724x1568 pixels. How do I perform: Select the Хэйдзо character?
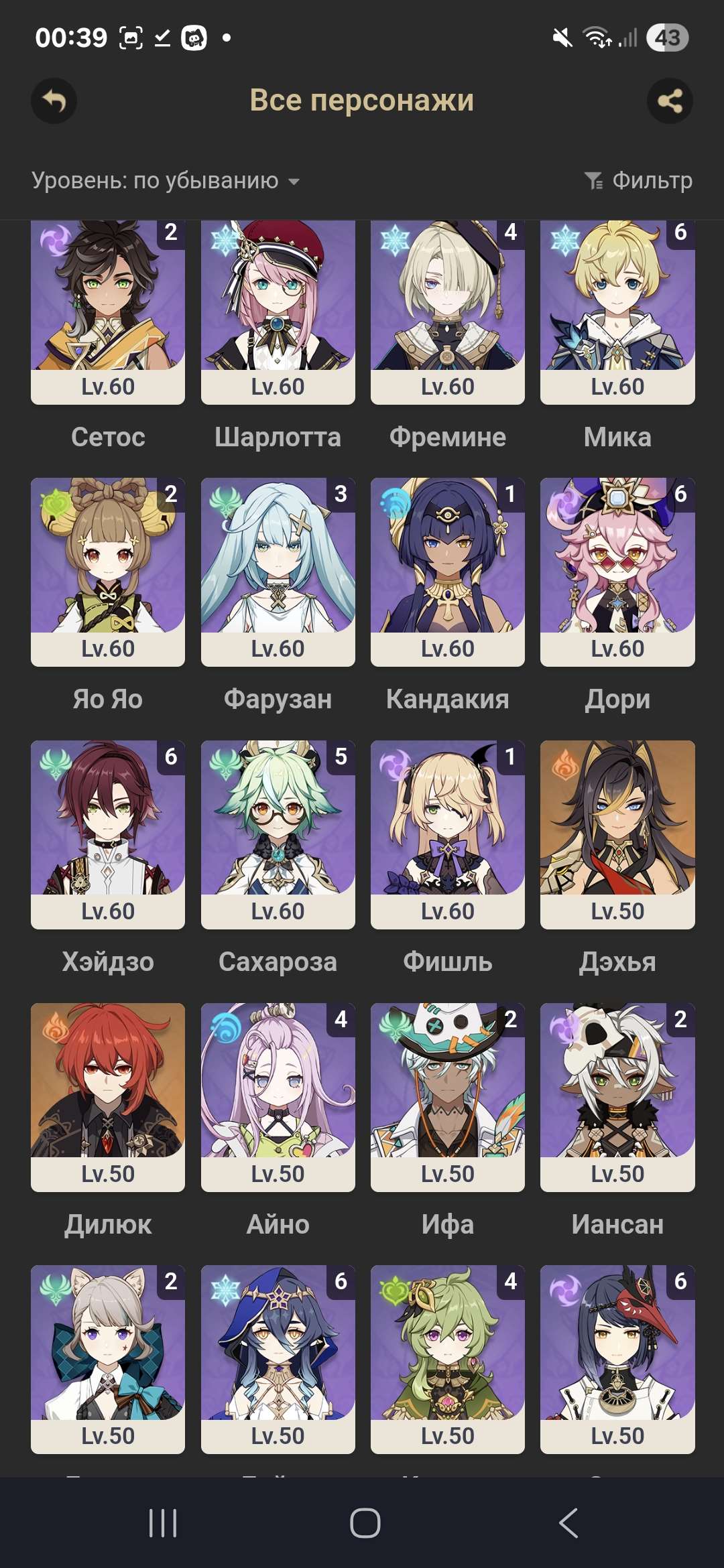(x=108, y=834)
